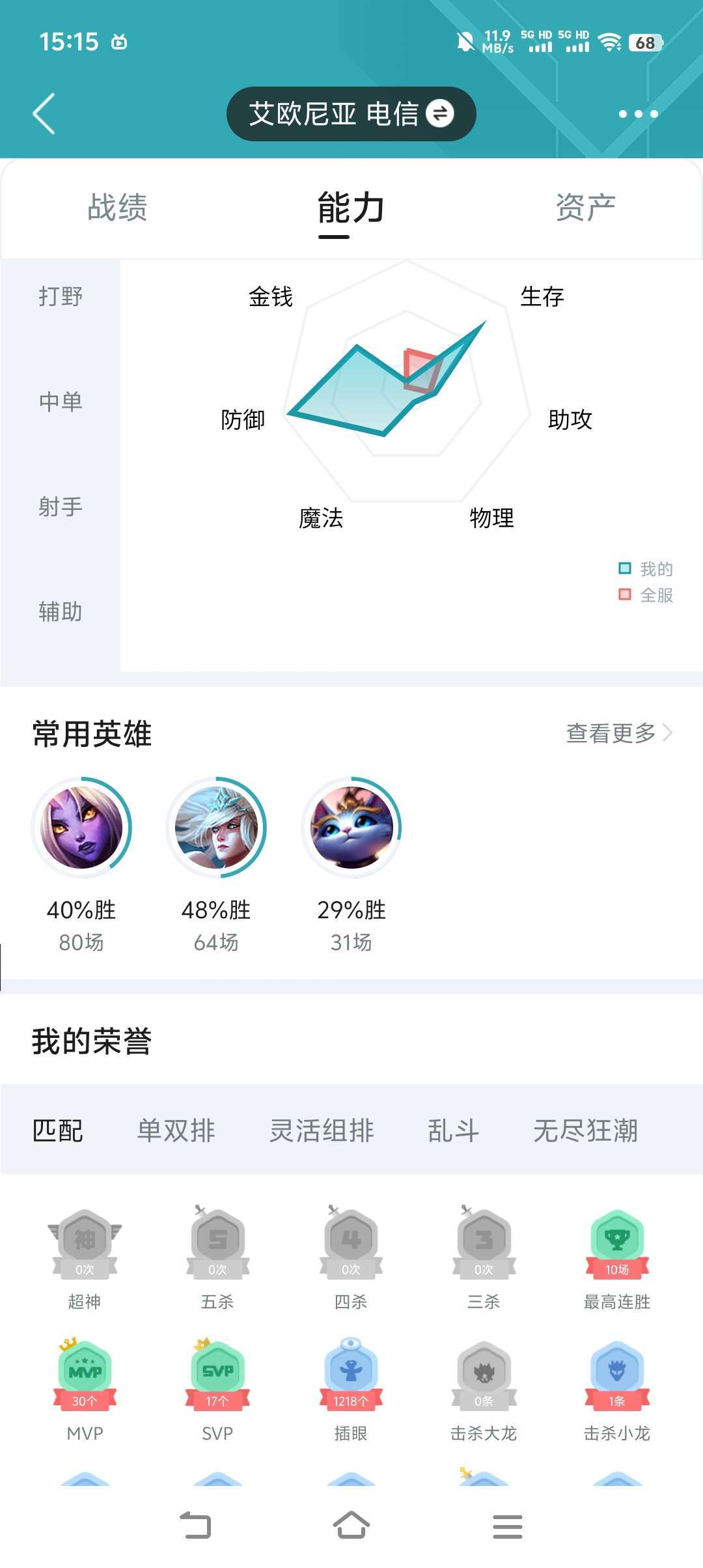Go back using the top-left arrow
The height and width of the screenshot is (1568, 703).
tap(44, 114)
